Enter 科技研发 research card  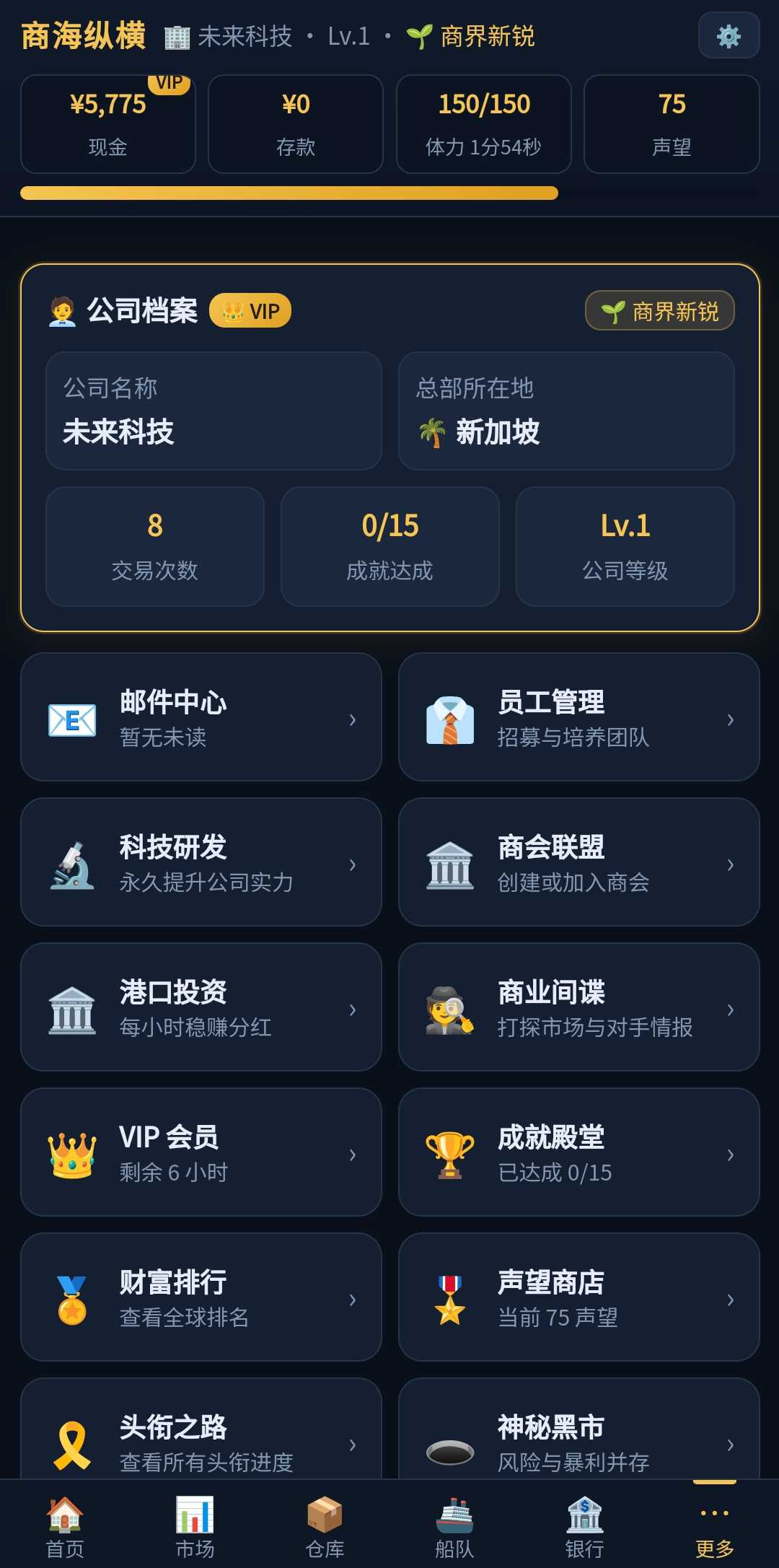(201, 862)
